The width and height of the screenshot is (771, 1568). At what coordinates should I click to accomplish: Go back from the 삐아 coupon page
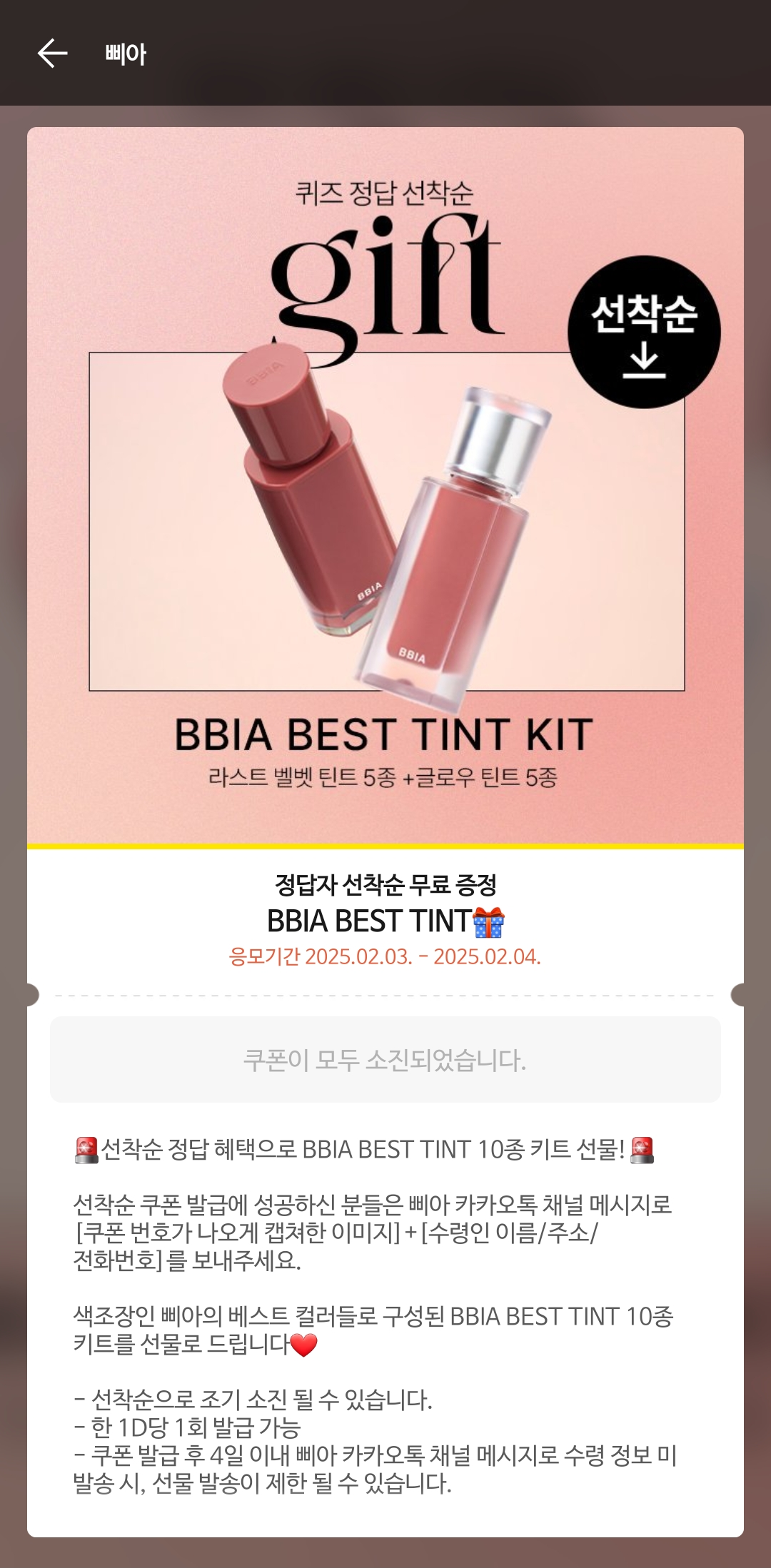click(52, 54)
